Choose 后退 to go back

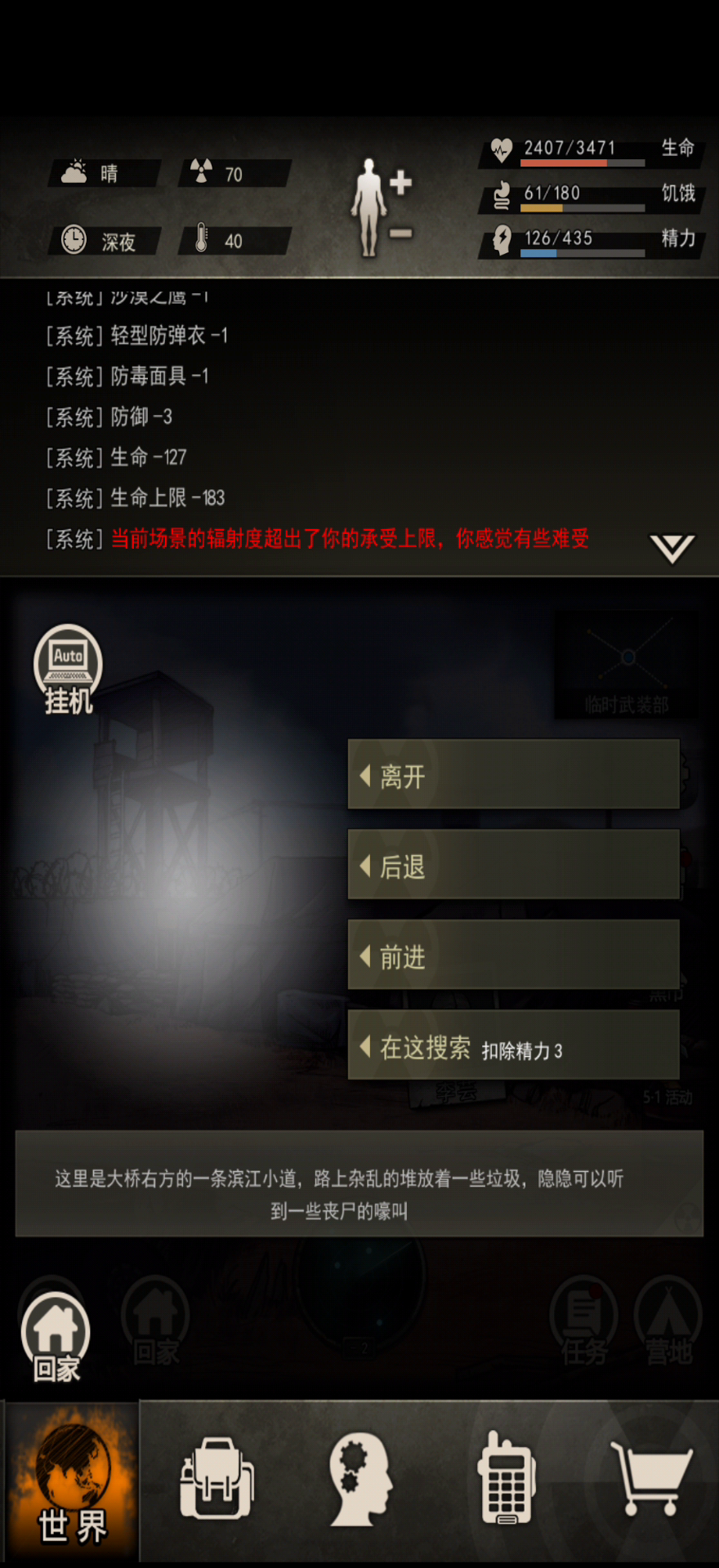click(513, 865)
